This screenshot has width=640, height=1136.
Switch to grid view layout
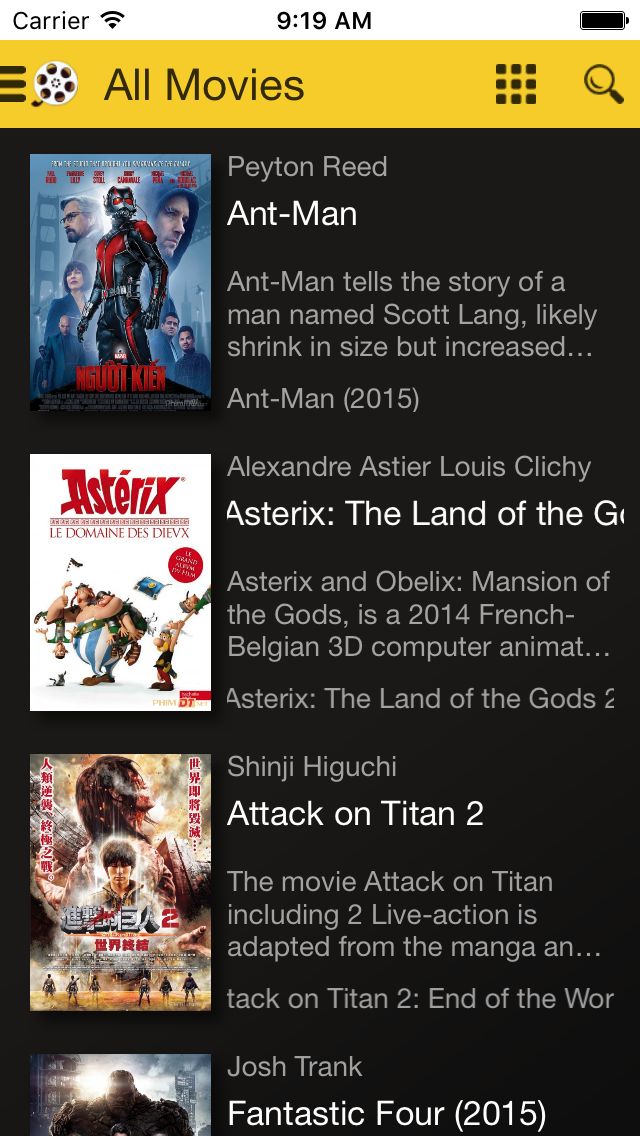click(516, 84)
